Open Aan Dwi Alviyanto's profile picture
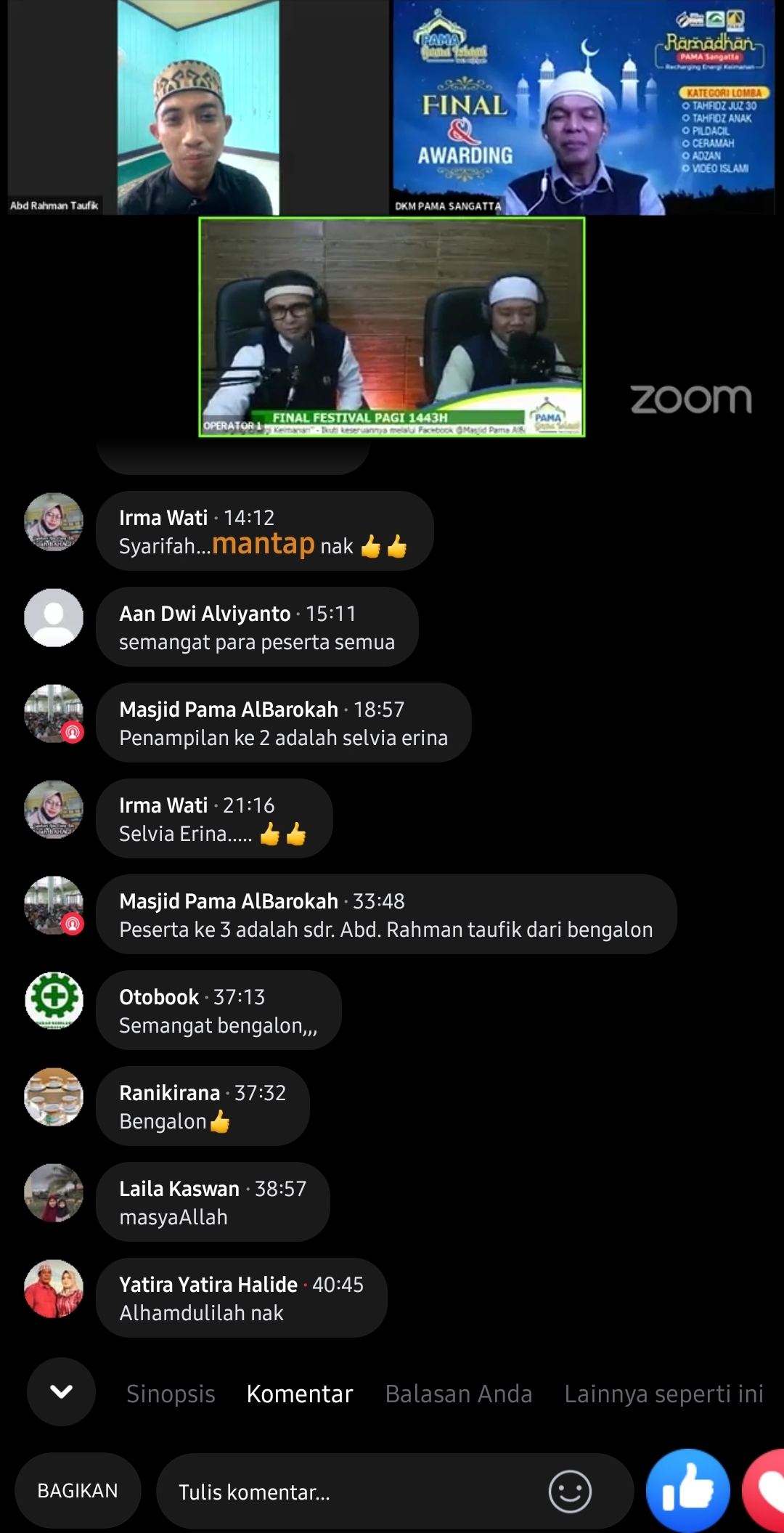Screen dimensions: 784x1533 (54, 618)
